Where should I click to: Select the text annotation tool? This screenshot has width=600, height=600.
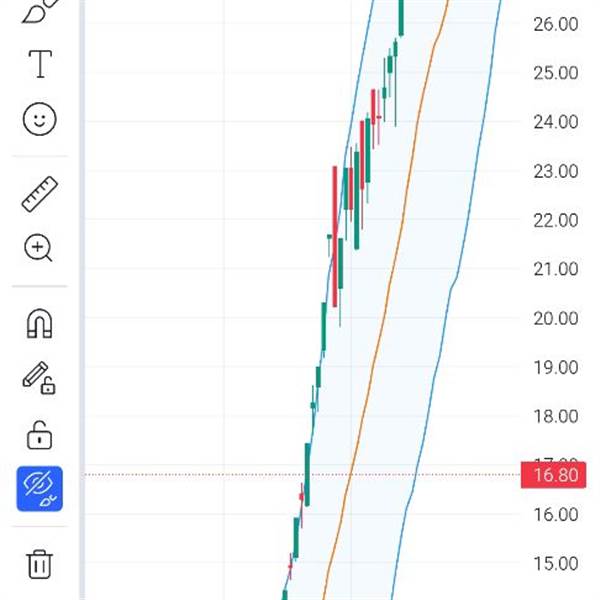pos(40,64)
